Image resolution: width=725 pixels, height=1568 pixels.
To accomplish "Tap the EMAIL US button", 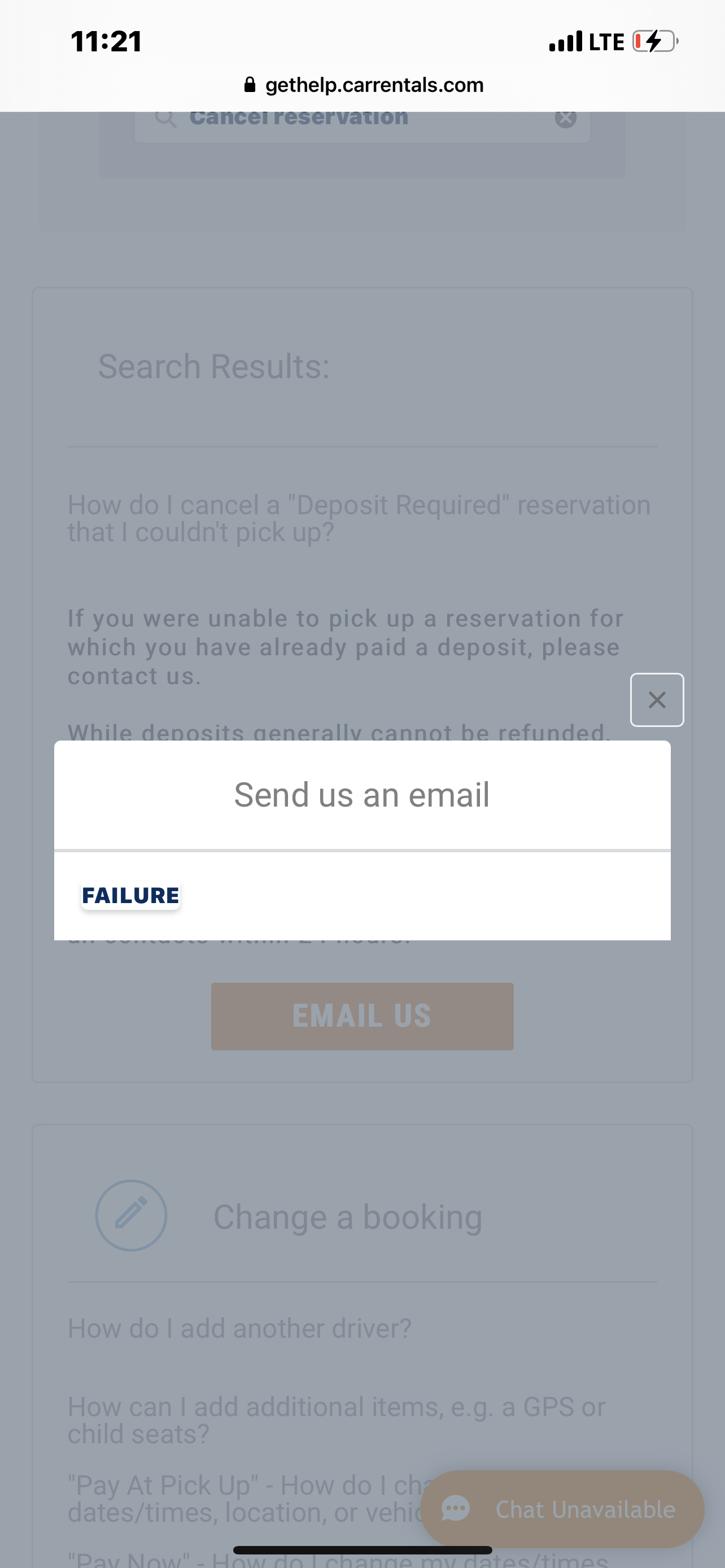I will coord(362,1016).
